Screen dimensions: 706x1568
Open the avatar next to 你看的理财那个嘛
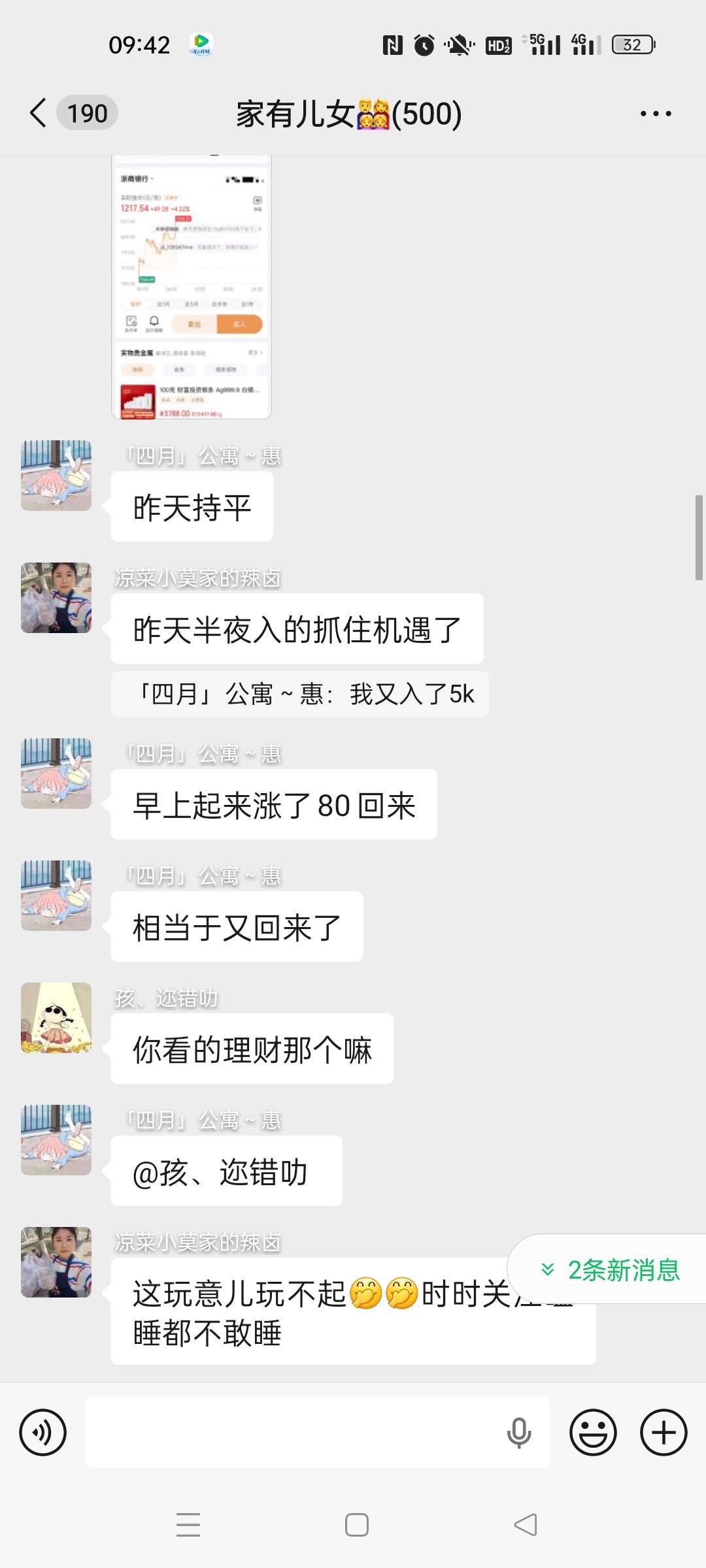[56, 1018]
